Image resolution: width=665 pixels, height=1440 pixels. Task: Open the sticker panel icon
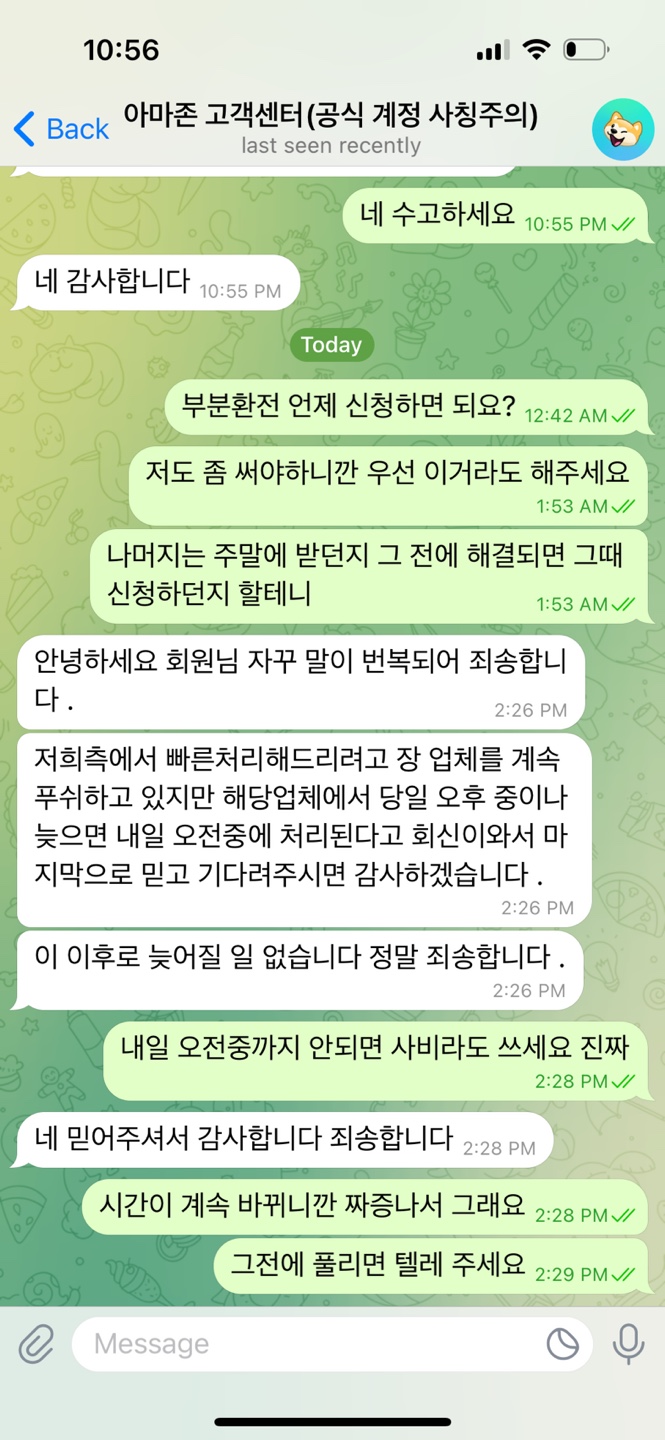[563, 1345]
